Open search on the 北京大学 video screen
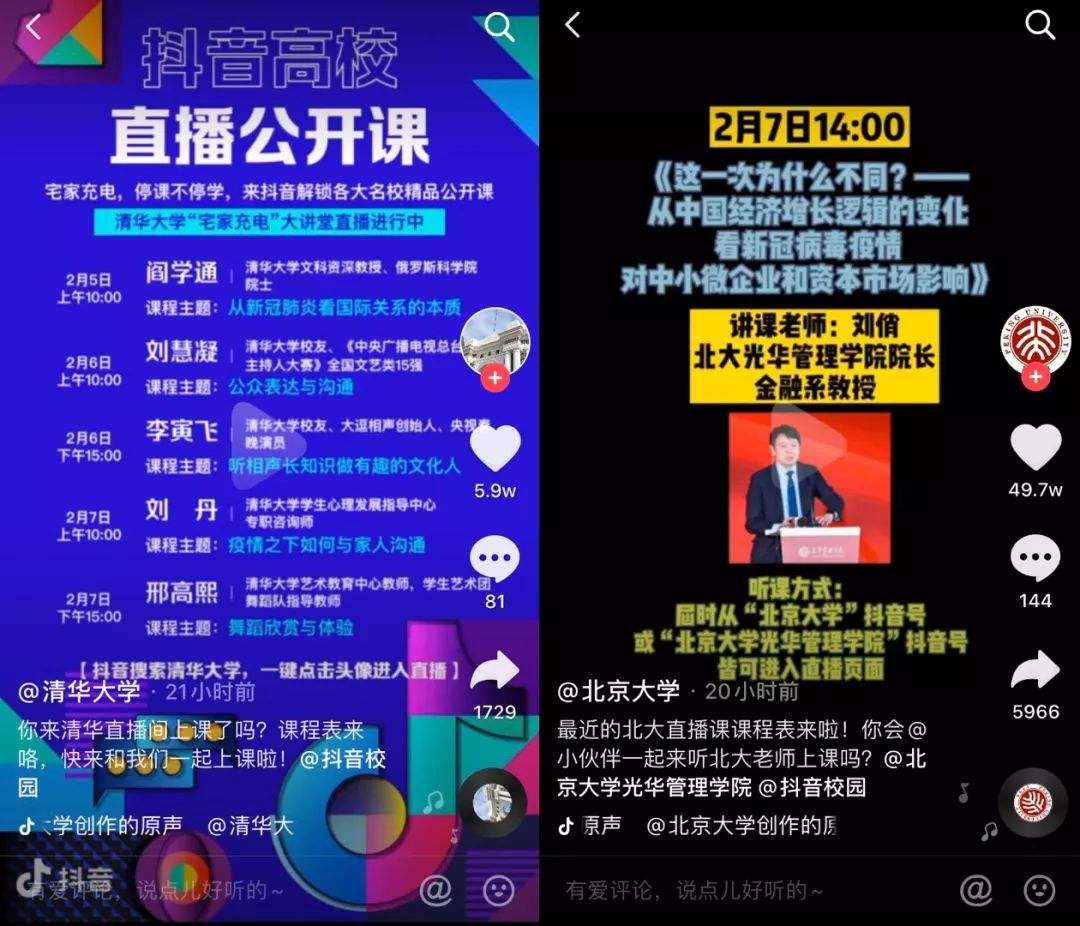 click(1040, 25)
